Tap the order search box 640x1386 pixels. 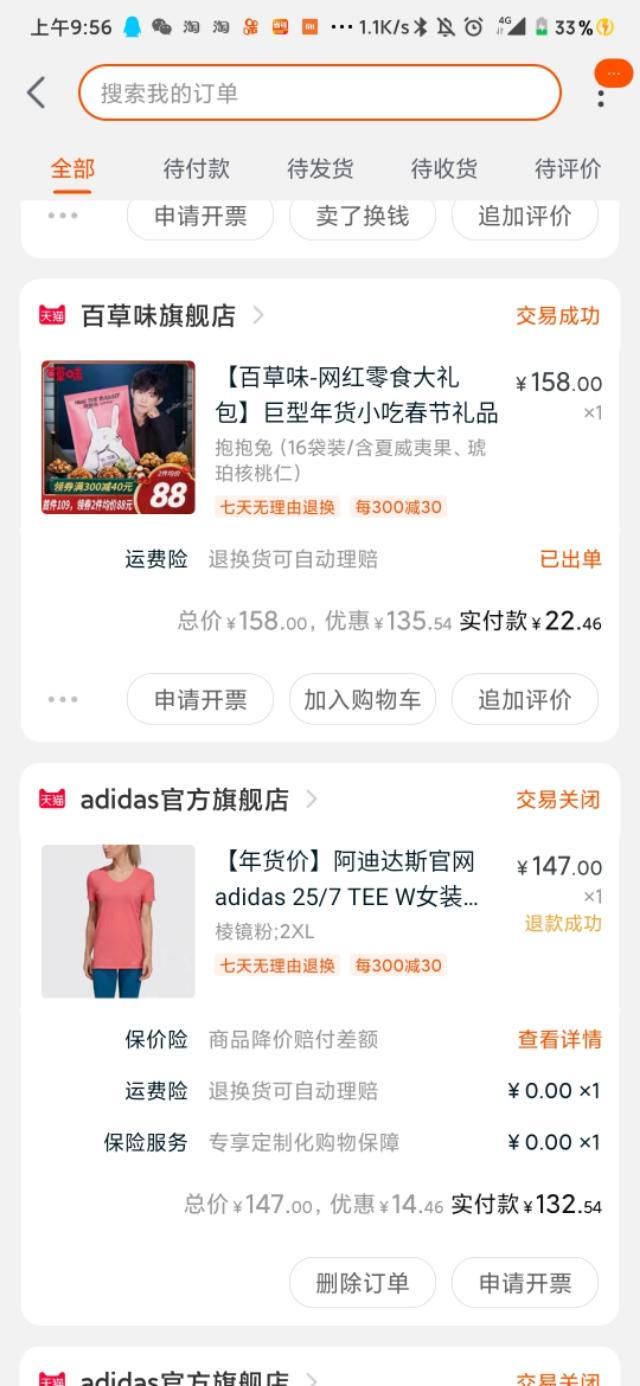[320, 93]
